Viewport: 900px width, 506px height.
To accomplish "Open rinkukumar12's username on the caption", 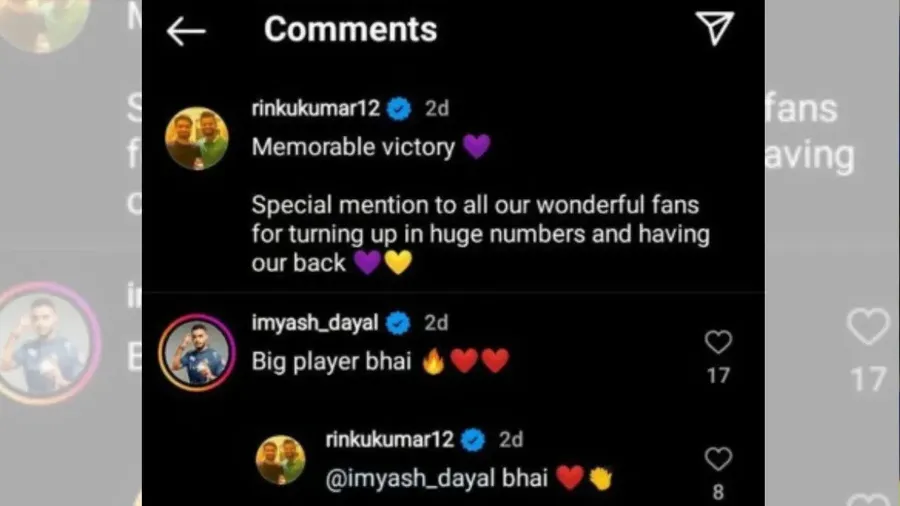I will coord(316,109).
